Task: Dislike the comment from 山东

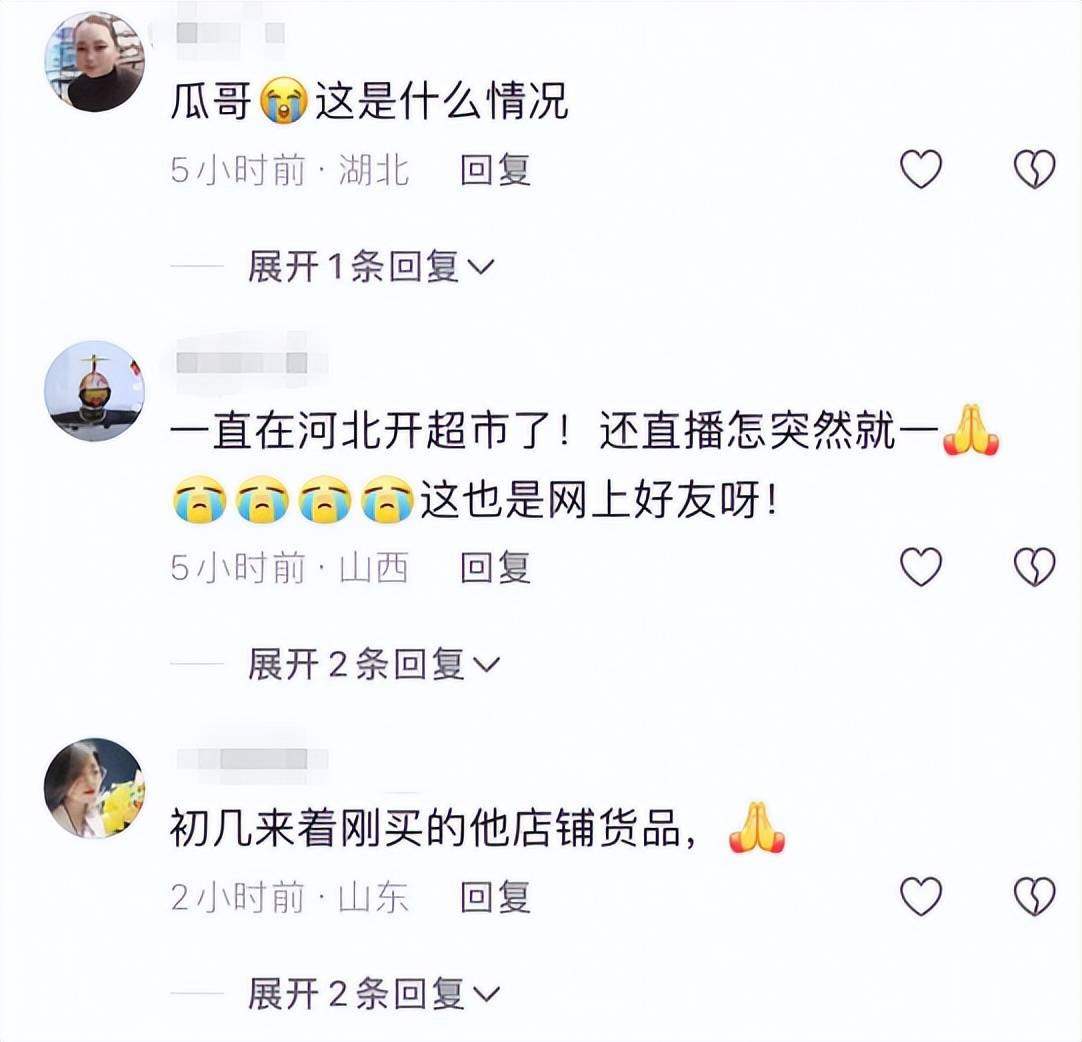Action: (x=1034, y=897)
